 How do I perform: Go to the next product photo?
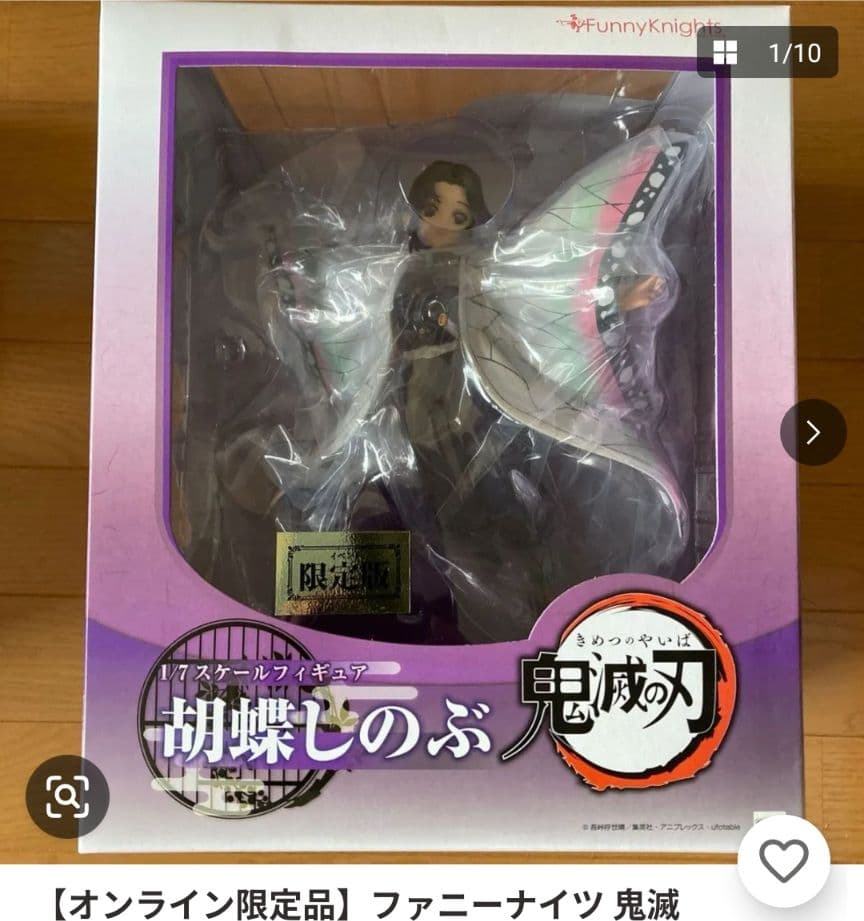tap(813, 432)
